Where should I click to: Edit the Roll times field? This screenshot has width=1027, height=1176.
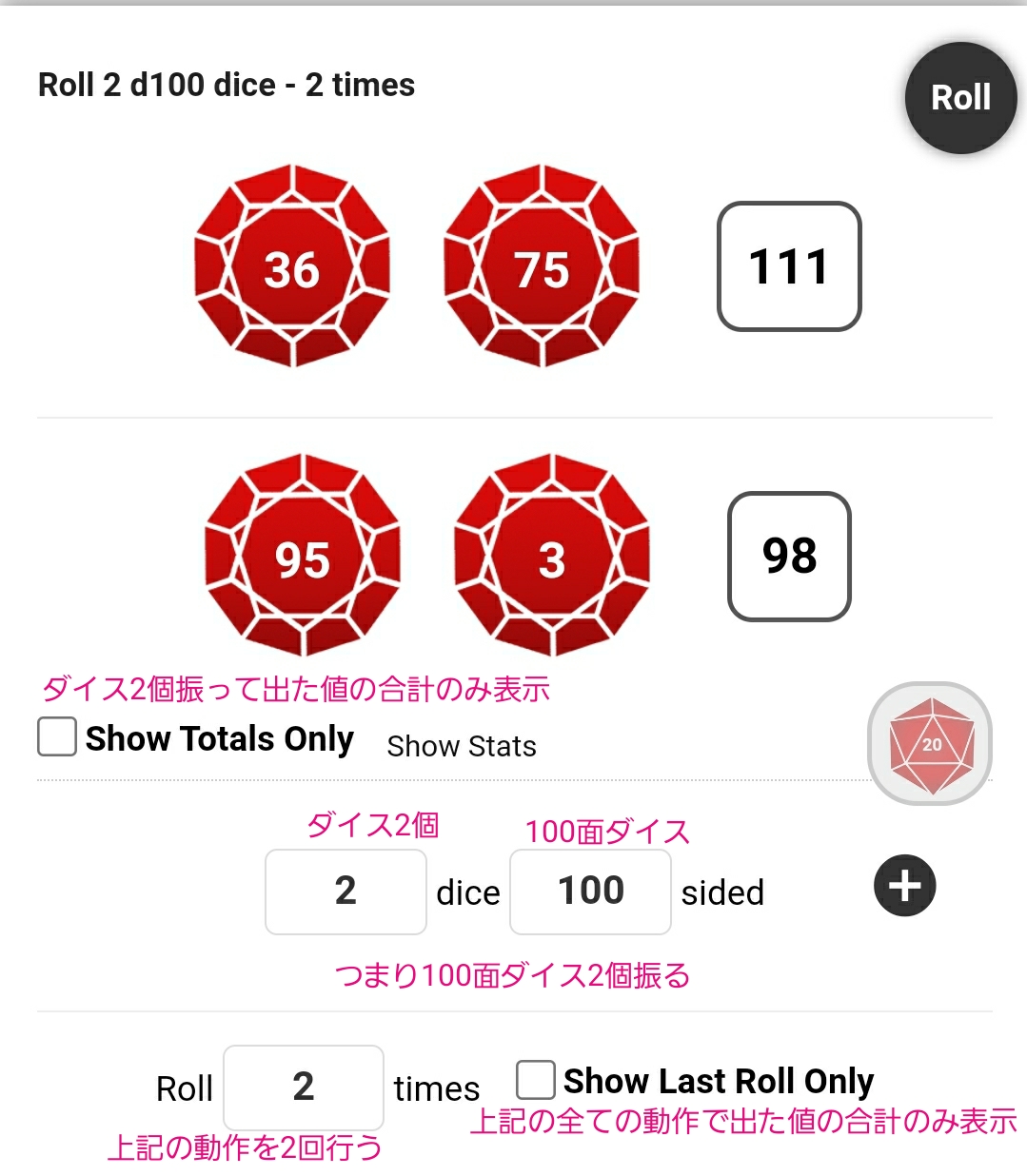304,1088
